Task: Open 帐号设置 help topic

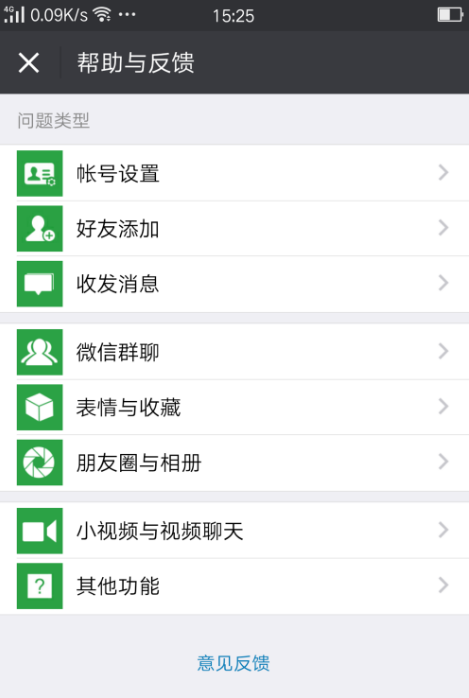Action: point(234,173)
